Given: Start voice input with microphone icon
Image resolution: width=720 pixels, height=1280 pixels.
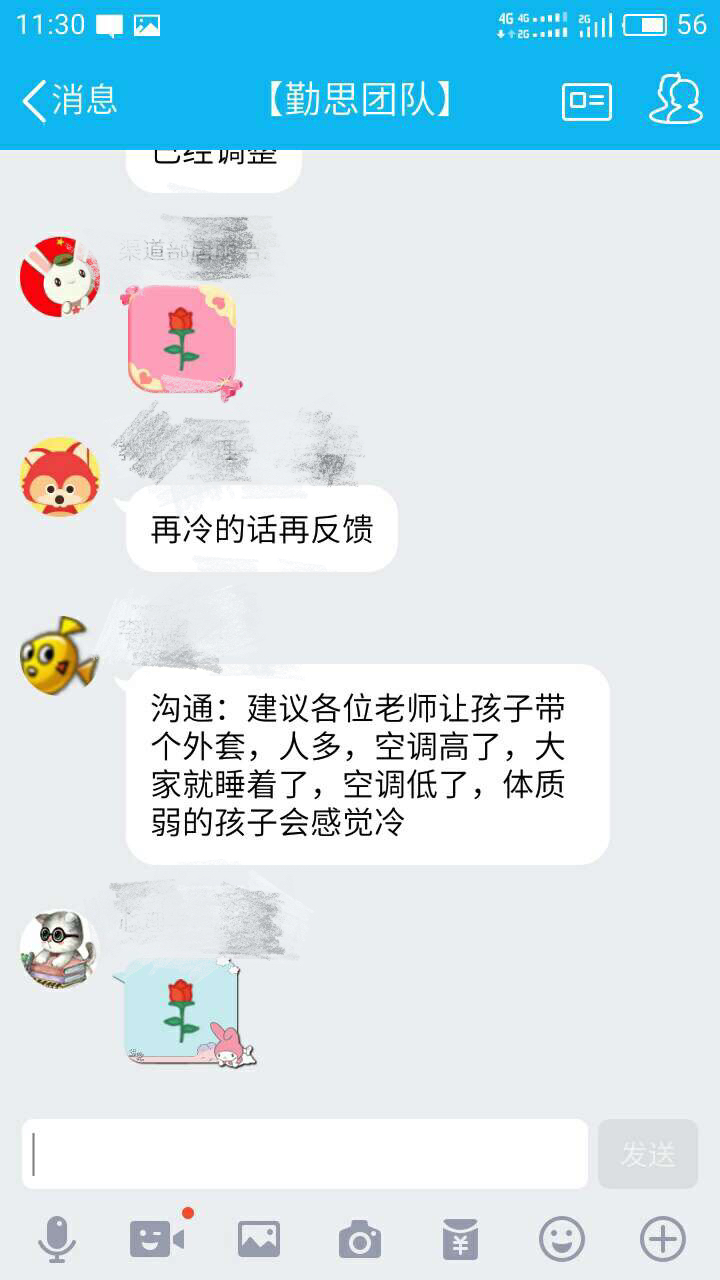Looking at the screenshot, I should tap(57, 1240).
